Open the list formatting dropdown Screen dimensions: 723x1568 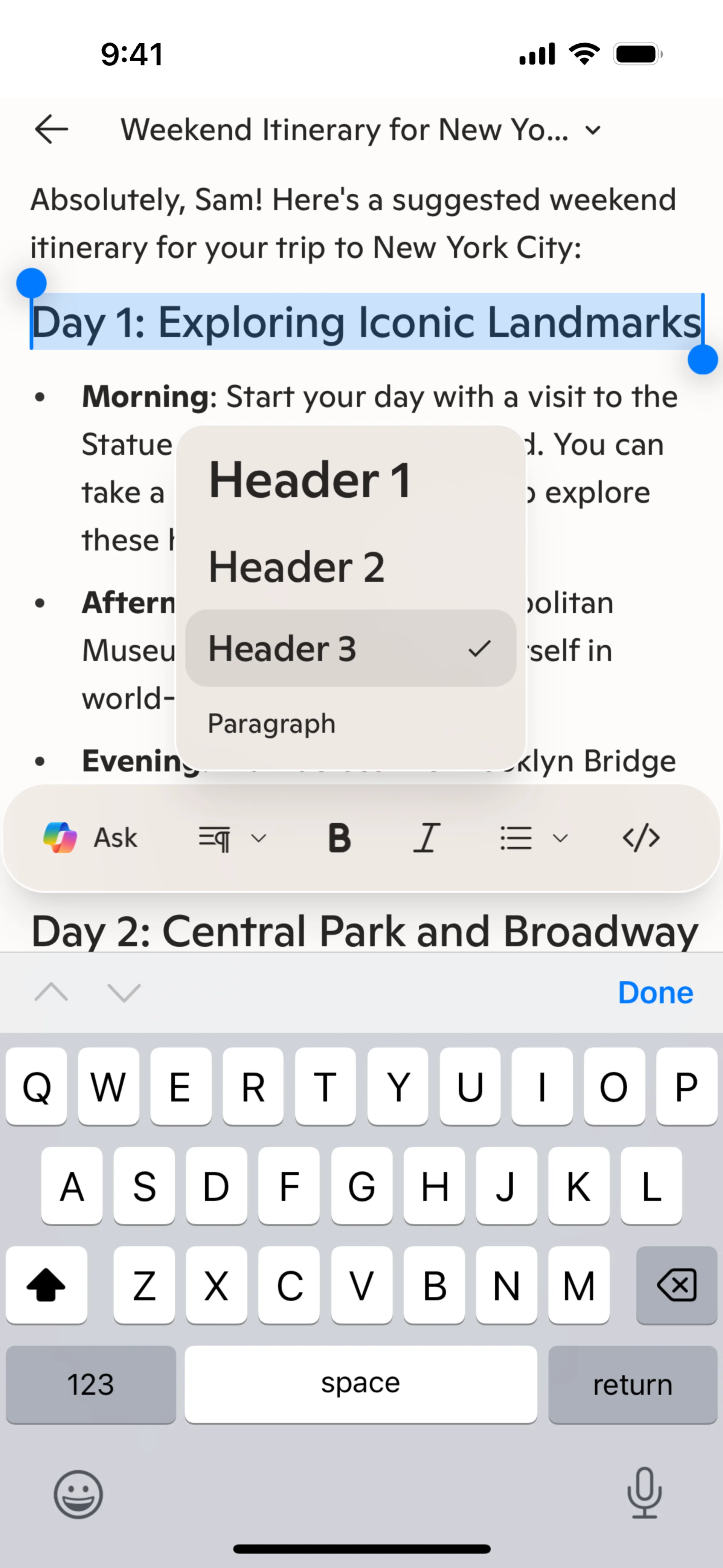[533, 838]
